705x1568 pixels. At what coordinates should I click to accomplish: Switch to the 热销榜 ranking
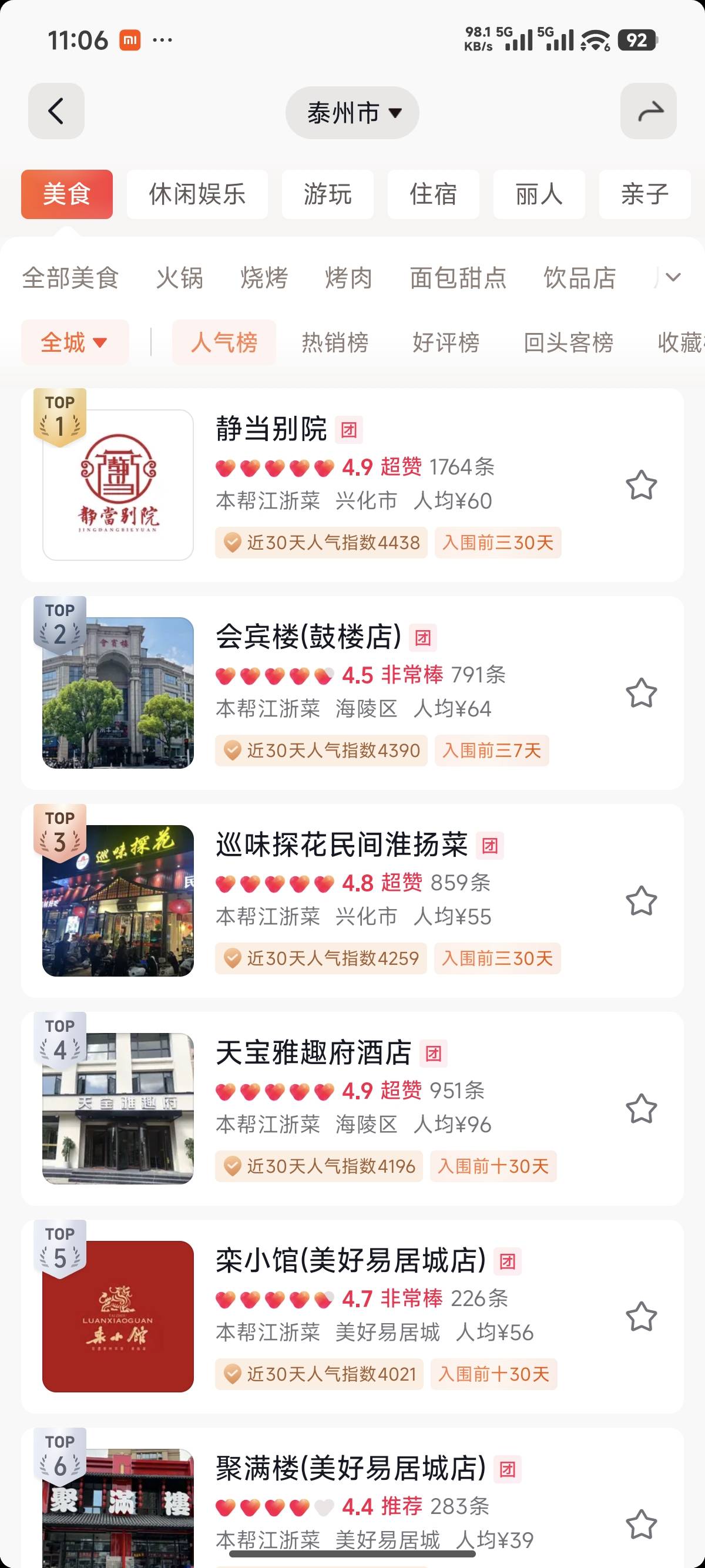335,342
